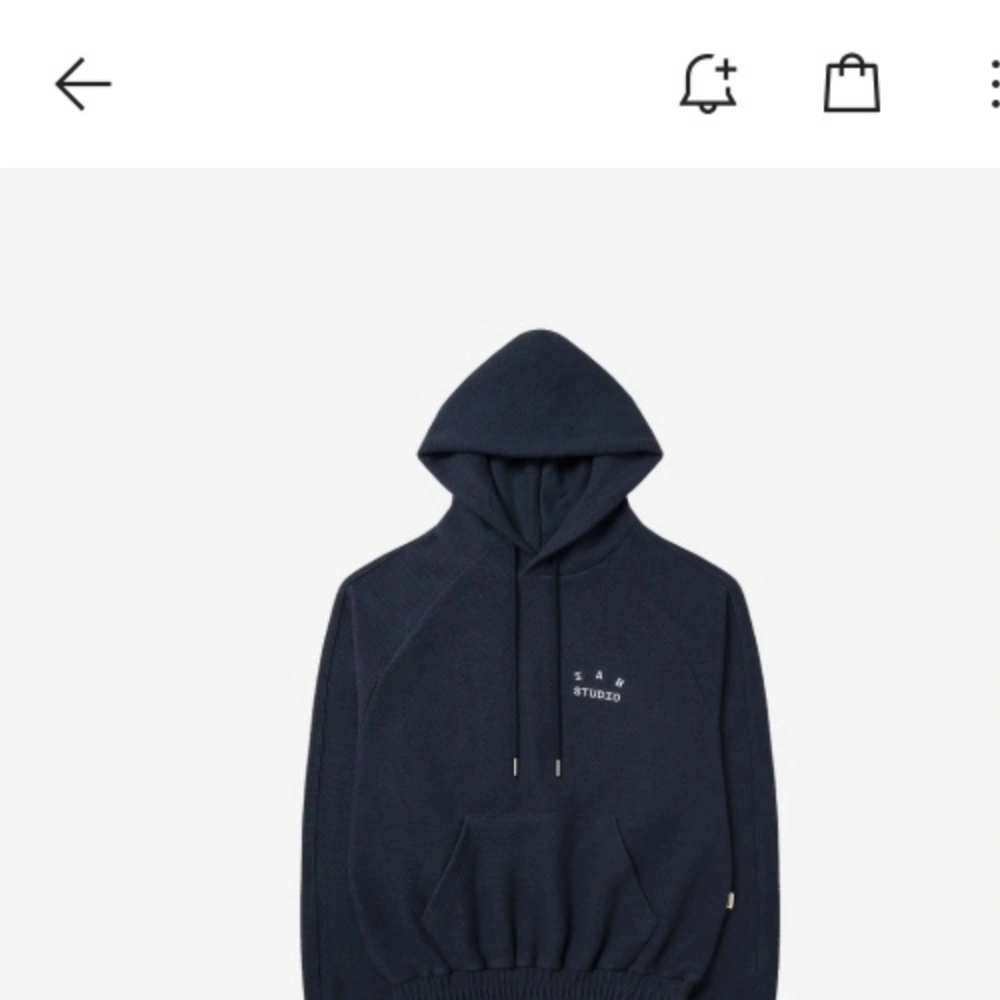This screenshot has height=1000, width=1000.
Task: Open the overflow menu
Action: click(x=993, y=84)
